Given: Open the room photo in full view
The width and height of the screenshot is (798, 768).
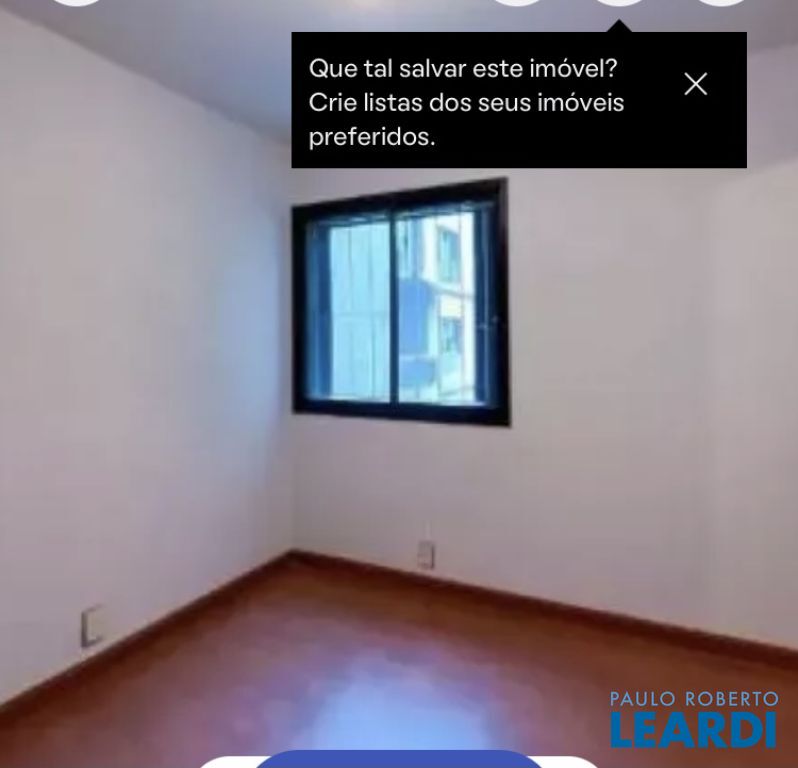Looking at the screenshot, I should [x=400, y=450].
